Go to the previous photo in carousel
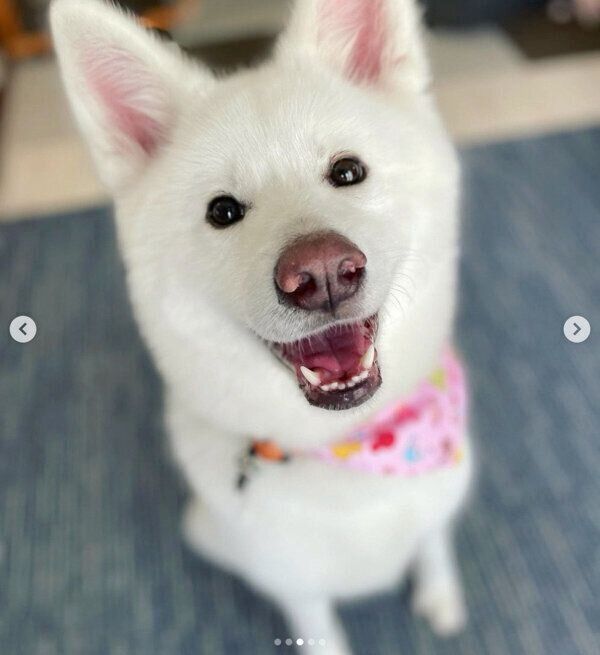This screenshot has height=655, width=600. [23, 329]
